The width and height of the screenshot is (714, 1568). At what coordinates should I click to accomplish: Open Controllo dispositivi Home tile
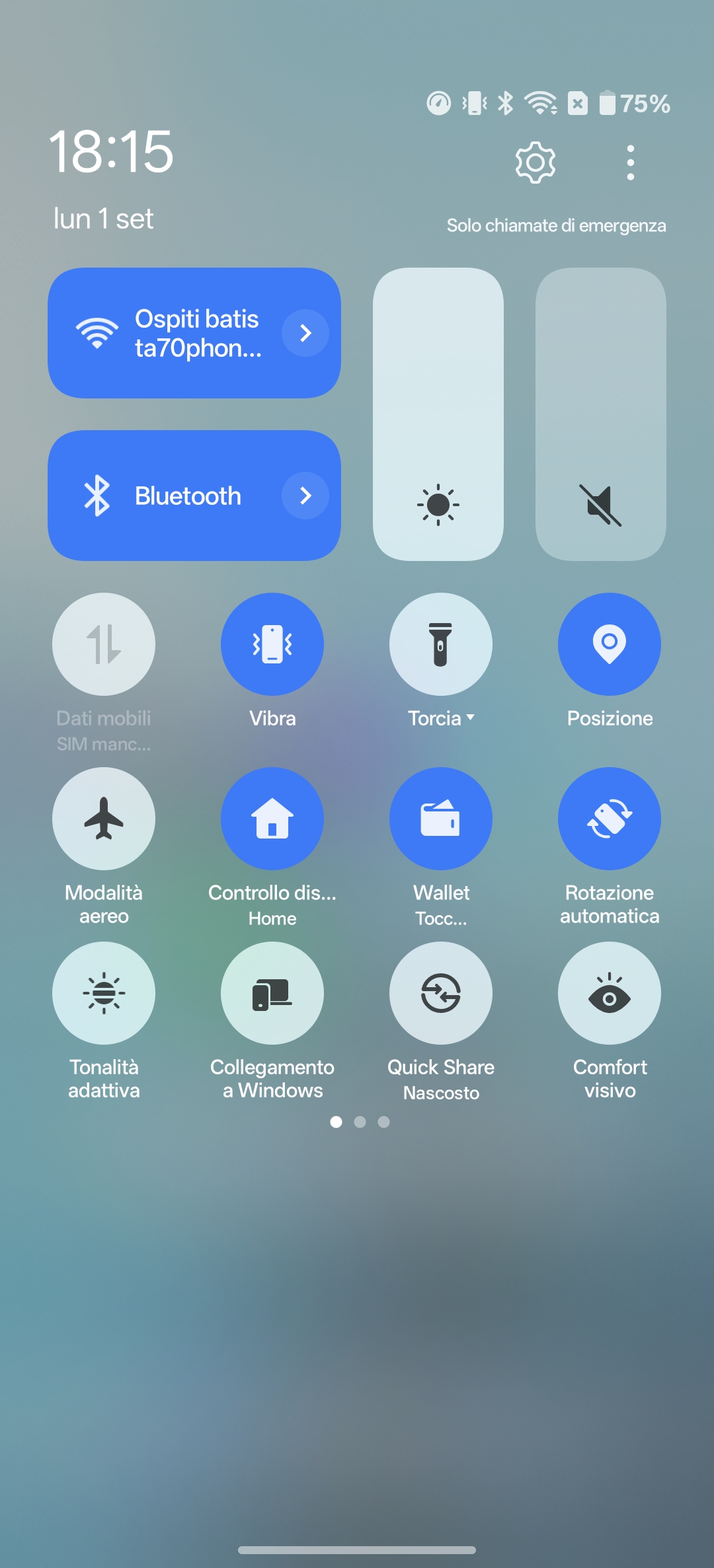tap(272, 819)
